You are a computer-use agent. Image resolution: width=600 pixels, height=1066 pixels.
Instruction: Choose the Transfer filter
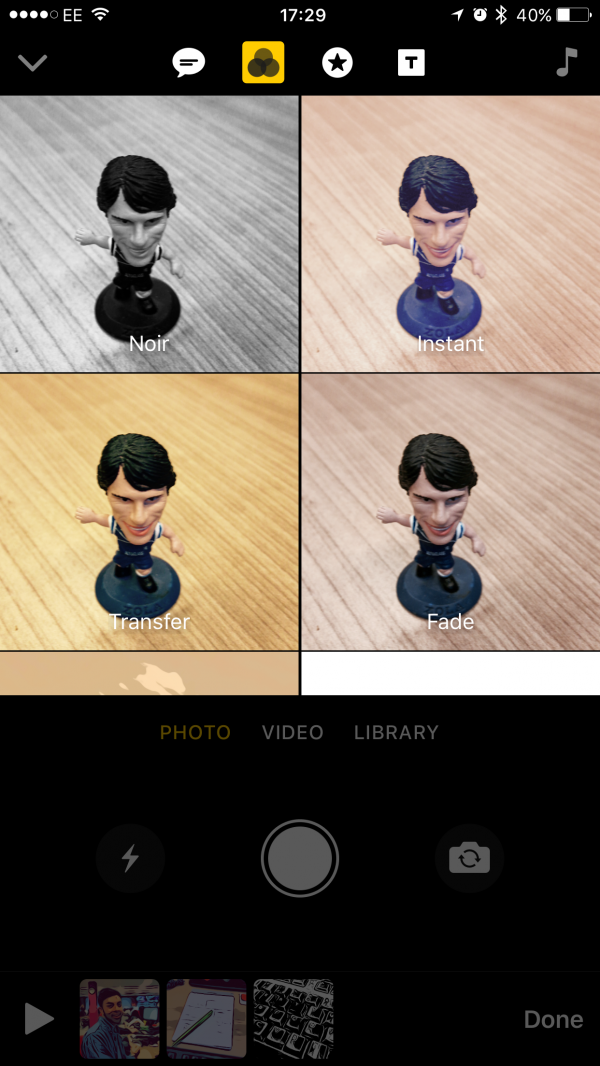pyautogui.click(x=149, y=512)
